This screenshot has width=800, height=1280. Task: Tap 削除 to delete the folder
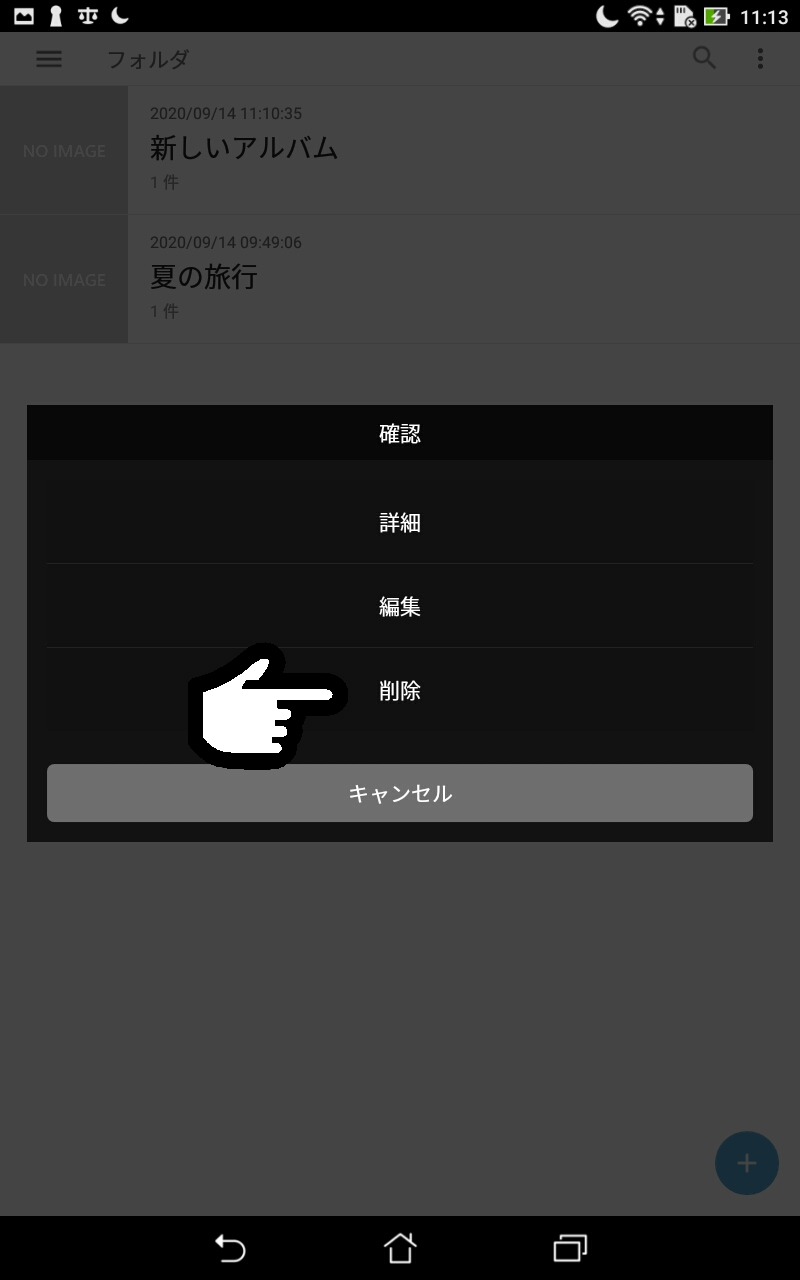coord(400,690)
